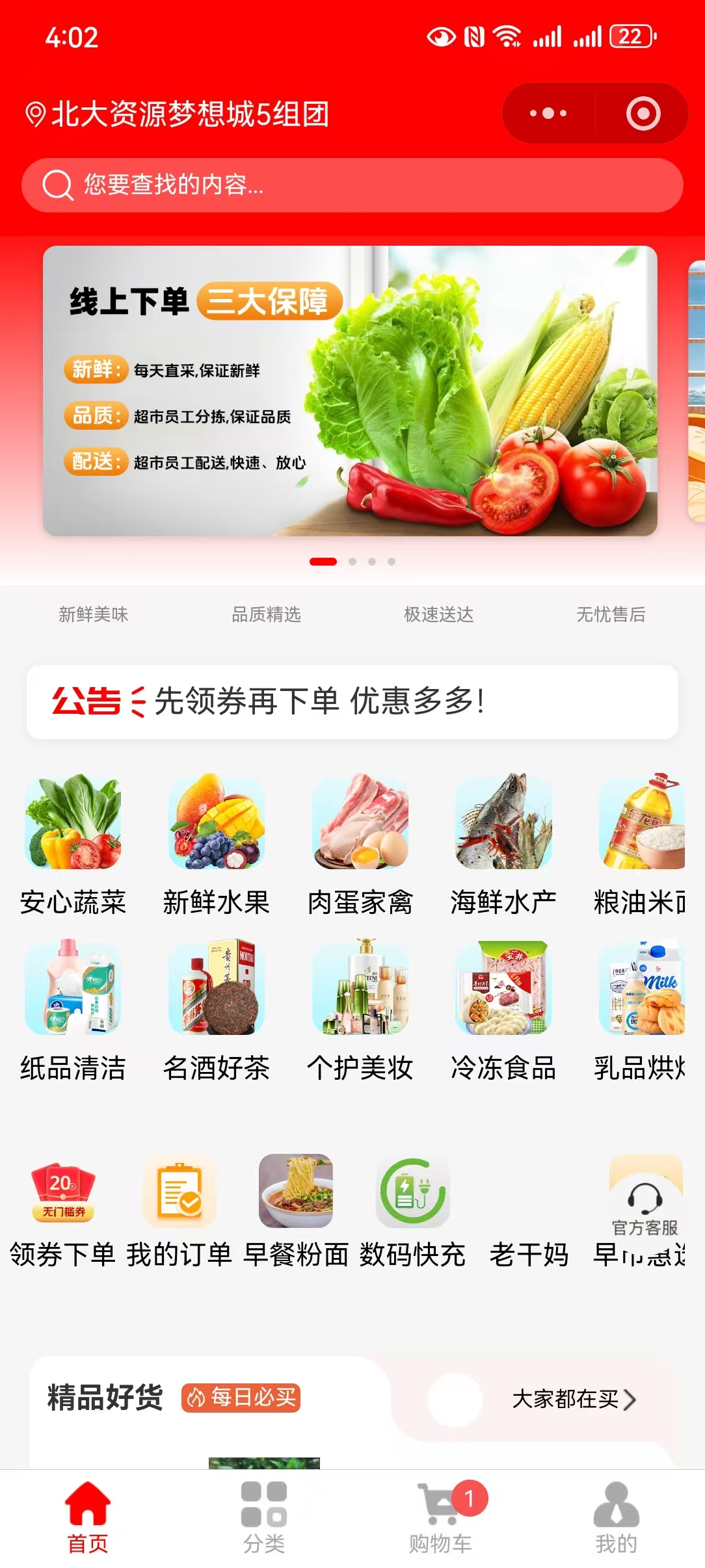Open the 购物车 cart tab
705x1568 pixels.
(x=441, y=1515)
